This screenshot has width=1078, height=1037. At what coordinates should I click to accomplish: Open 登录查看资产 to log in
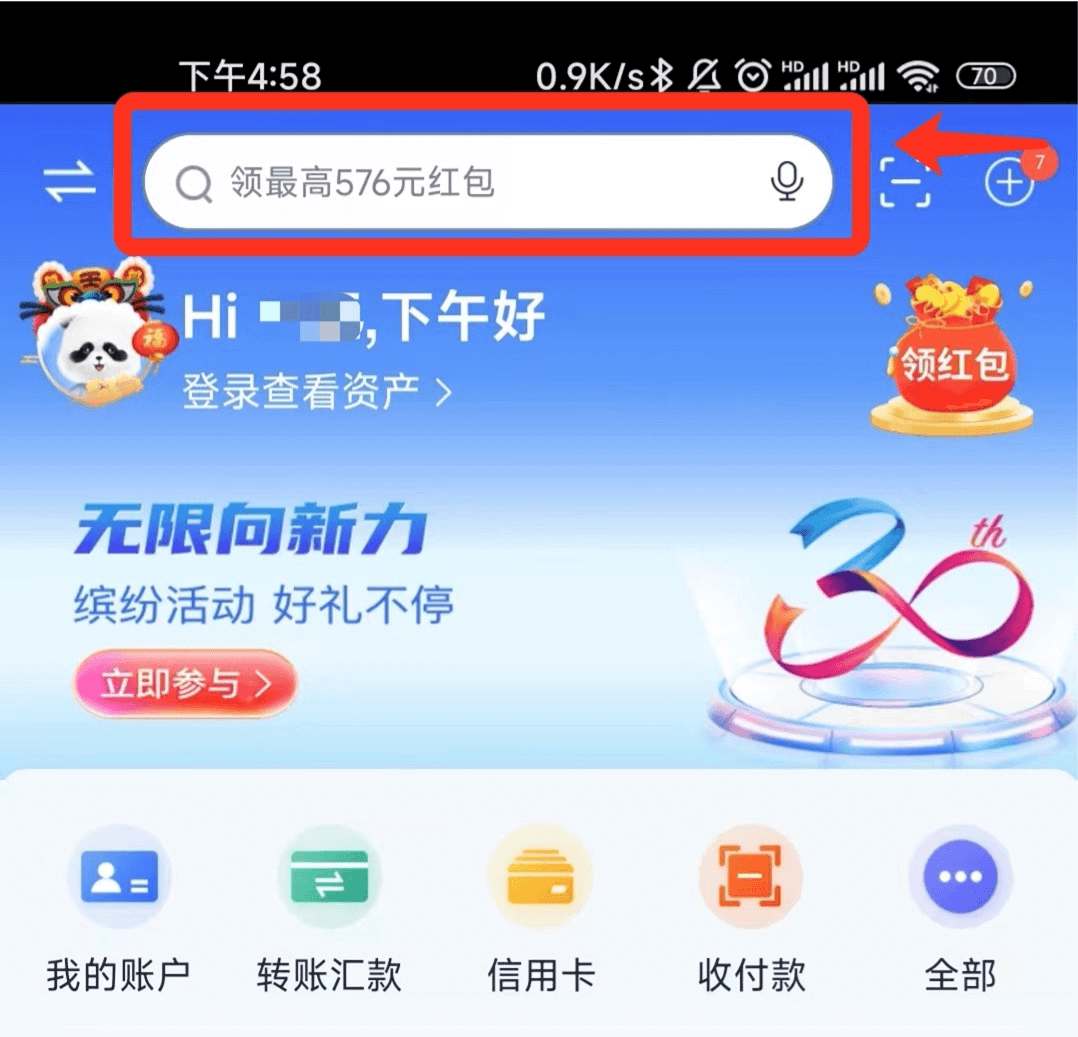click(x=316, y=393)
